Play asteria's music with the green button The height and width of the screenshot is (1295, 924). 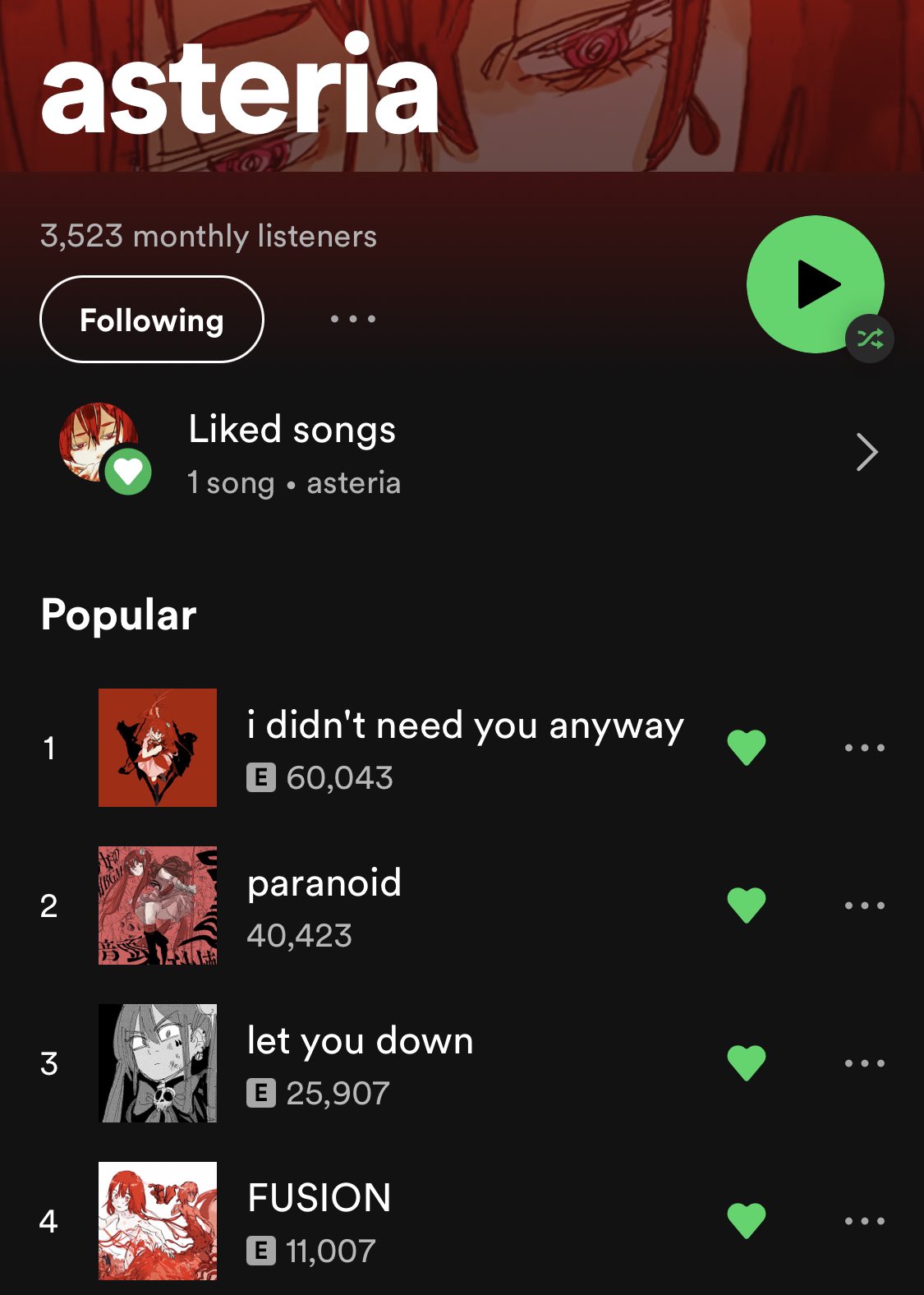[x=814, y=284]
